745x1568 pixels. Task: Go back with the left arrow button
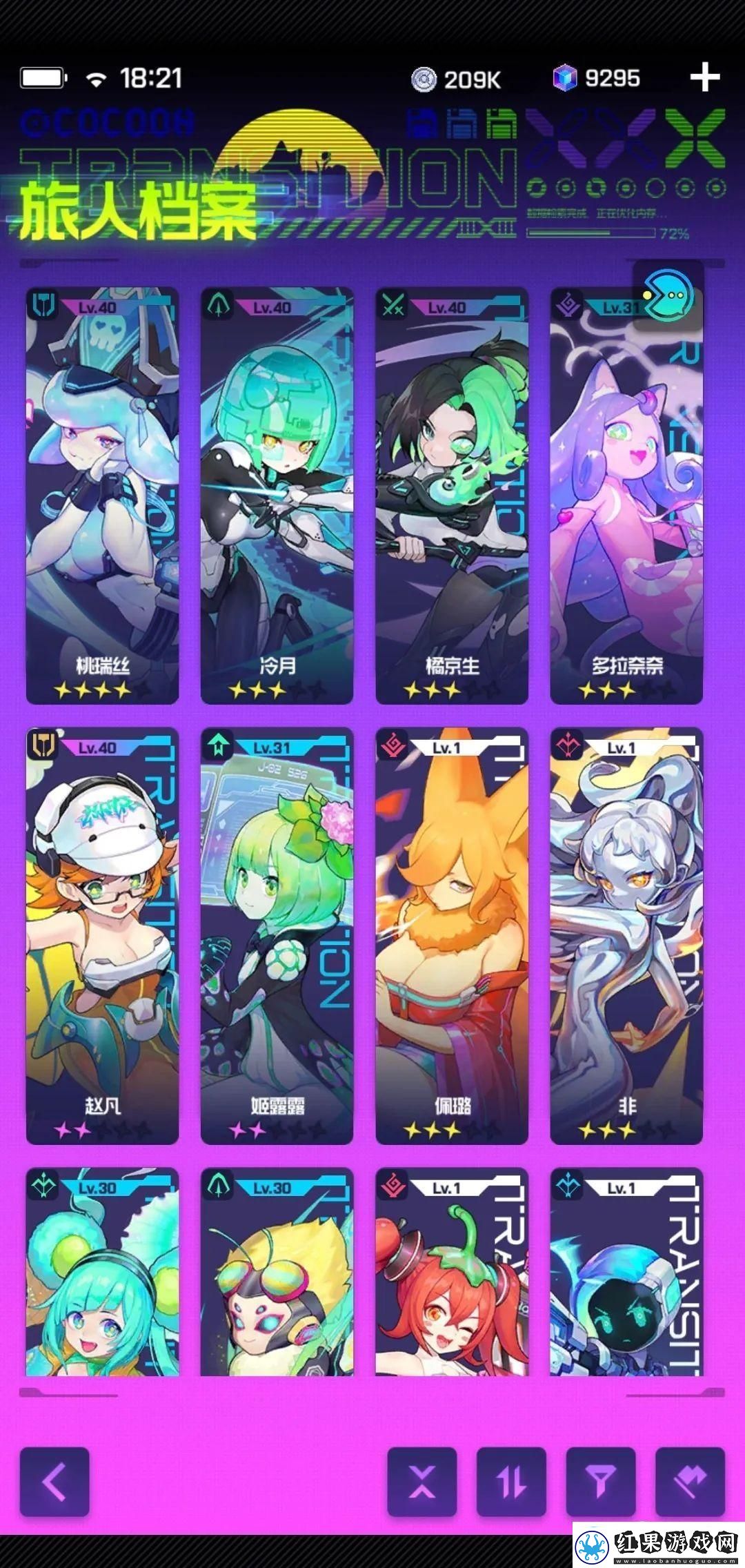(54, 1481)
